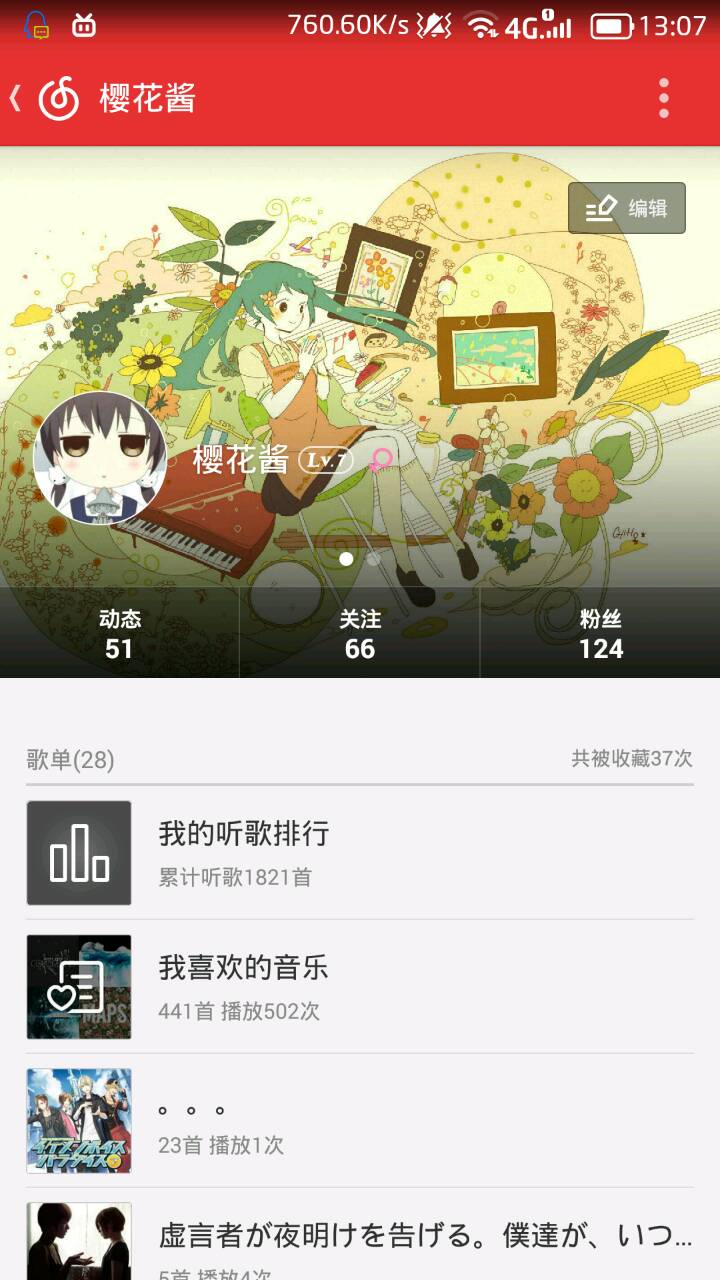The width and height of the screenshot is (720, 1280).
Task: Open the three-dot overflow menu
Action: (x=663, y=98)
